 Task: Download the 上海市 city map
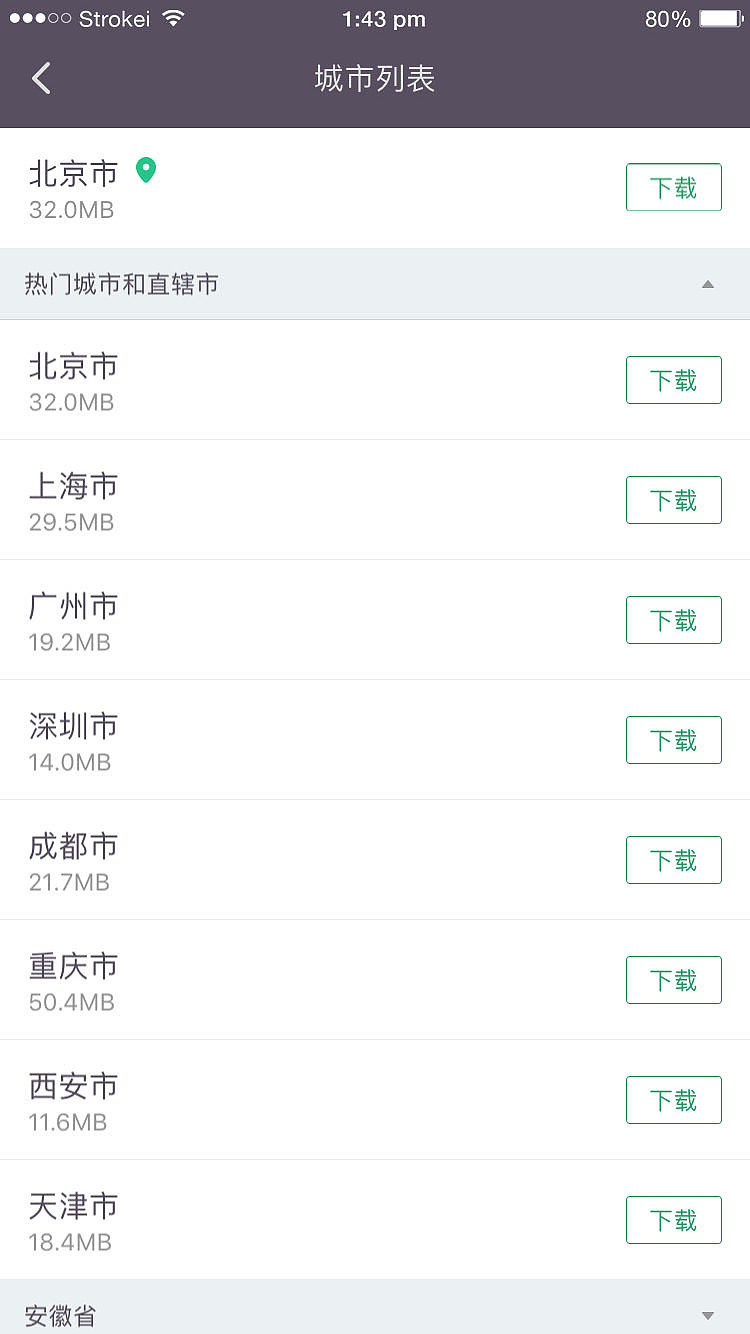point(673,499)
